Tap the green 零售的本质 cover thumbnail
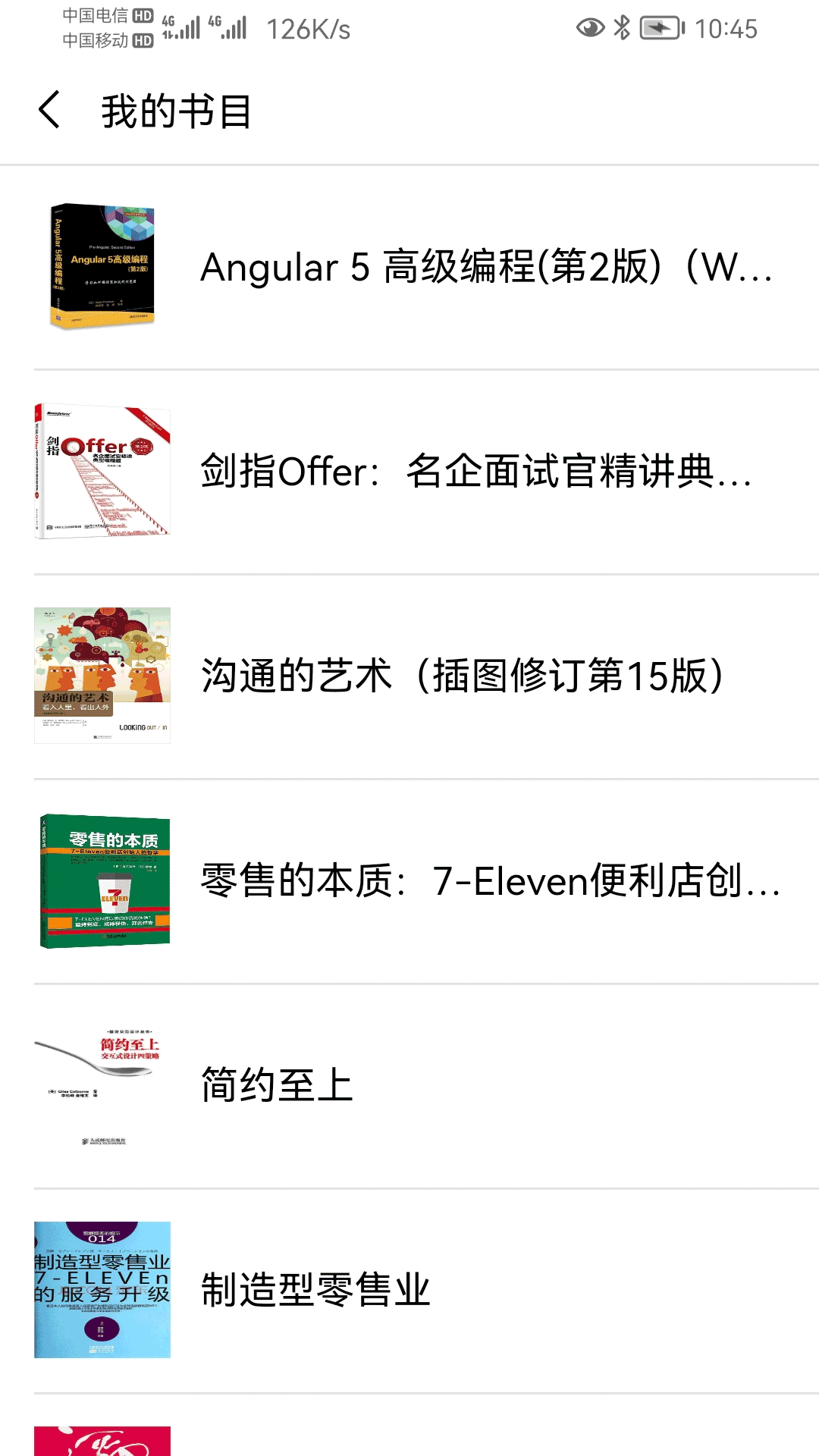The image size is (819, 1456). point(104,880)
